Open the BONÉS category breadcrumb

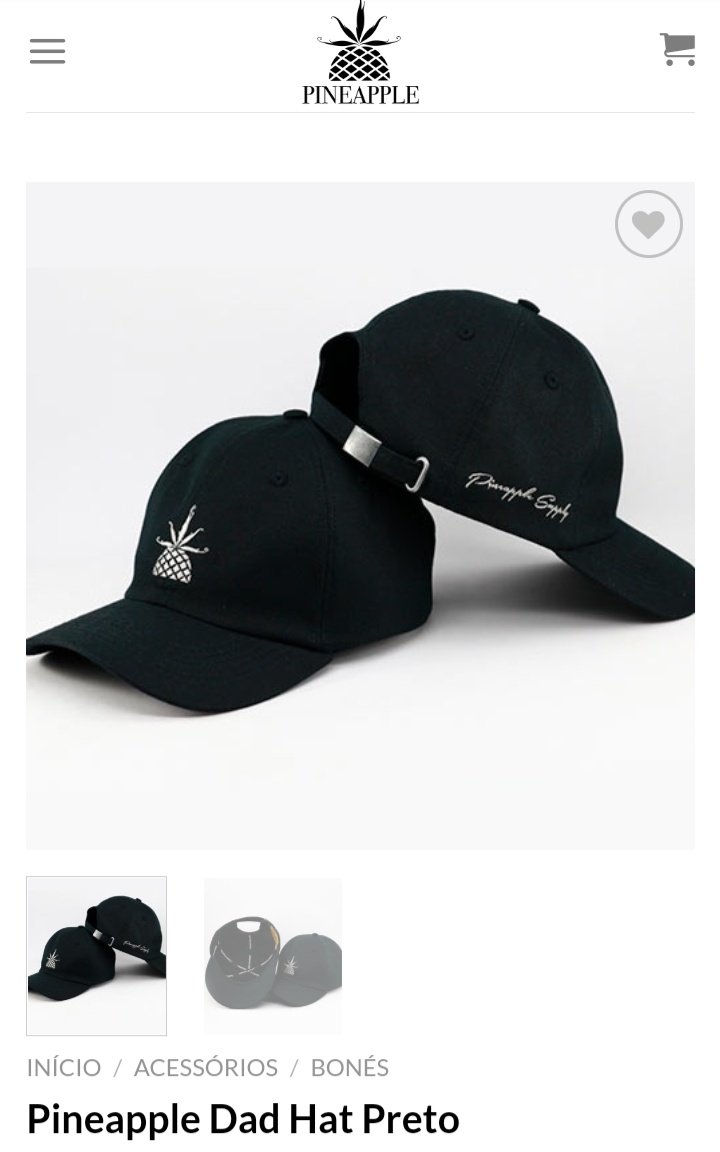click(349, 1067)
